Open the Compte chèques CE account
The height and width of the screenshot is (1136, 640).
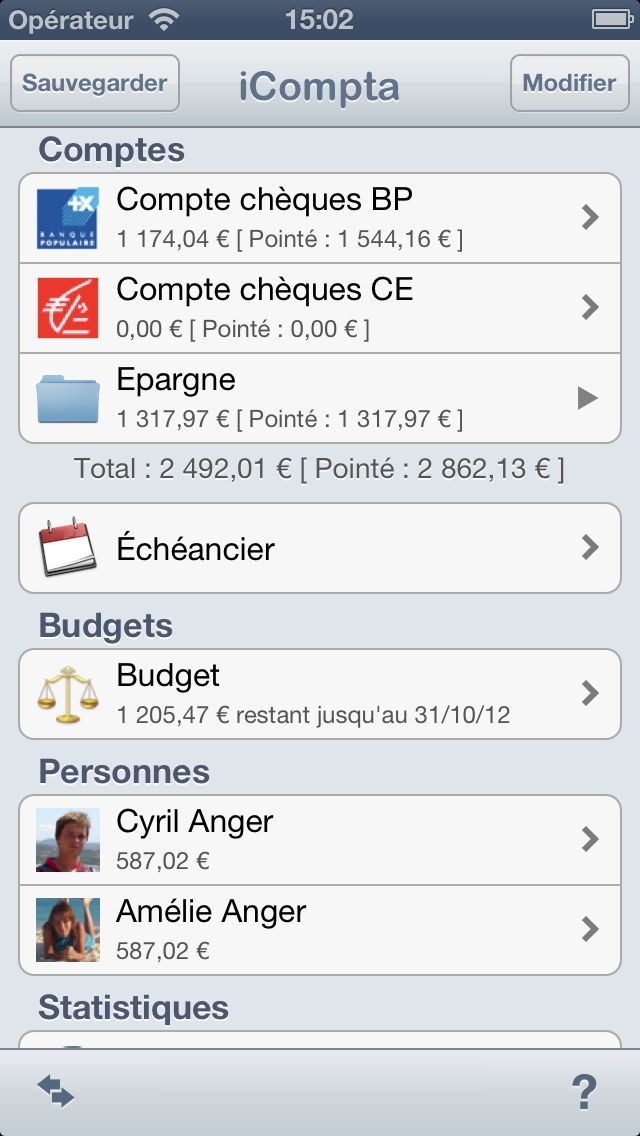point(320,308)
